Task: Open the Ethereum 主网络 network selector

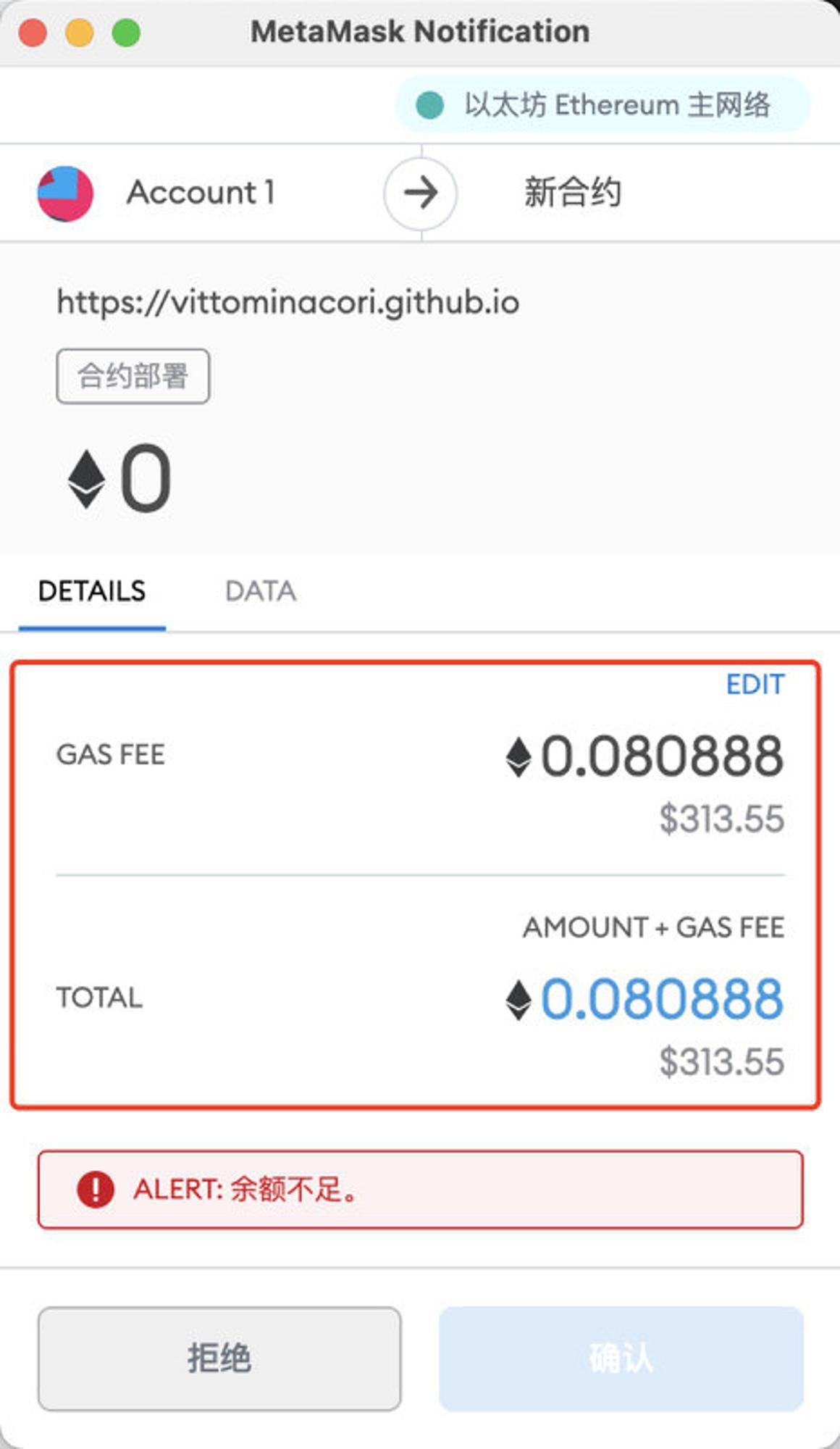Action: (602, 105)
